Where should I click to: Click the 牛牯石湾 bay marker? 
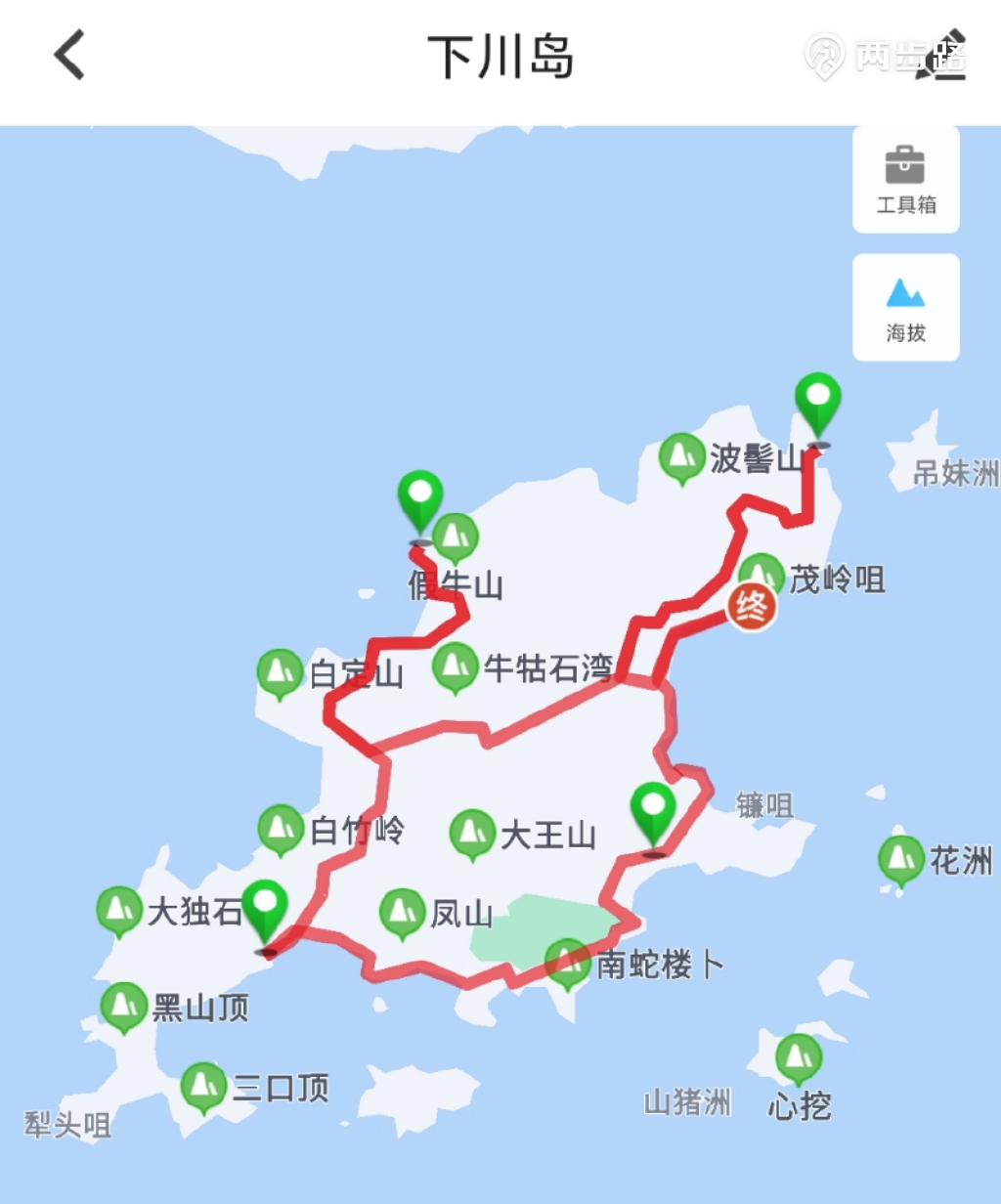tap(457, 664)
